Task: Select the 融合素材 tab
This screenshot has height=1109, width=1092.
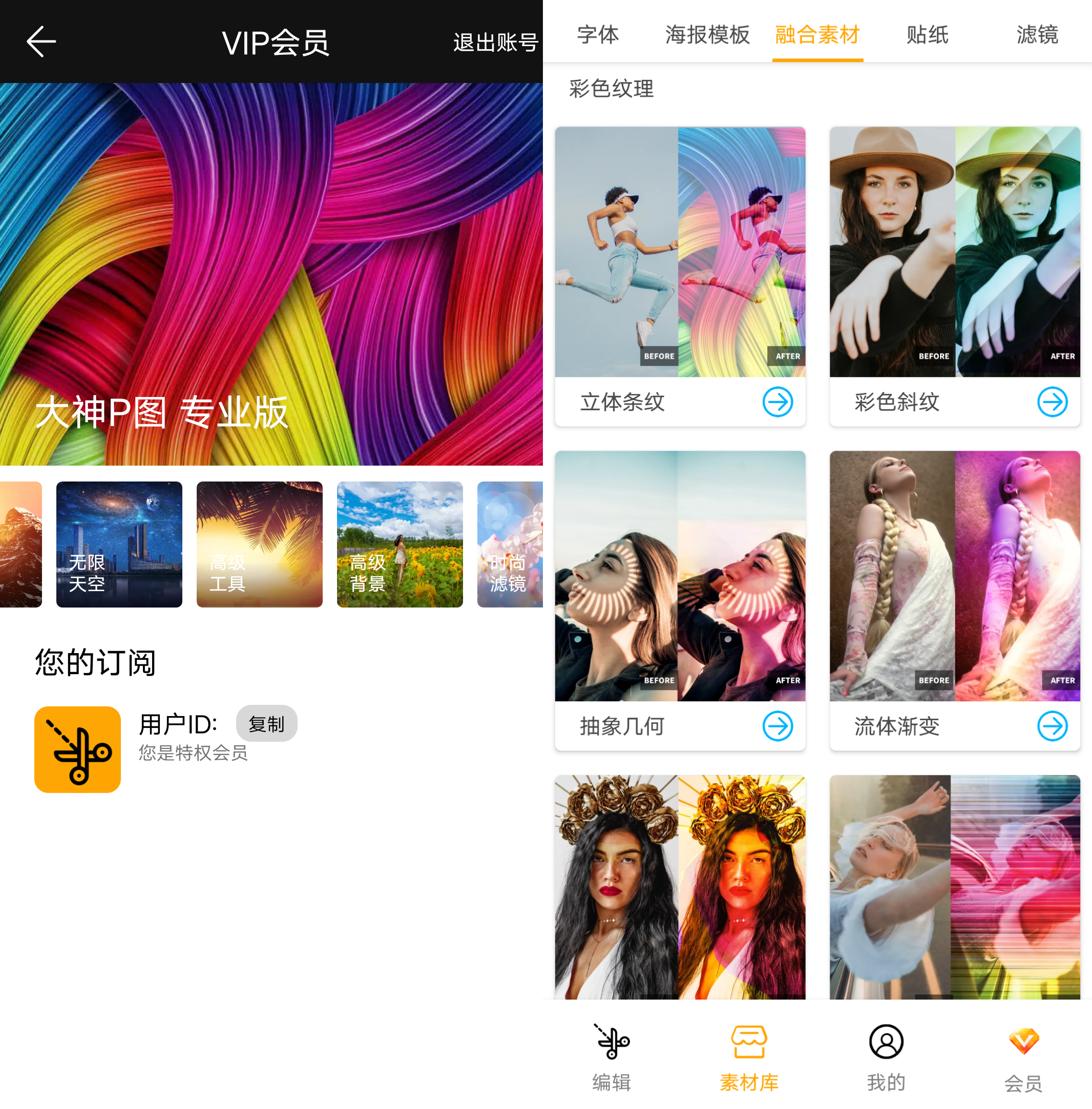Action: (x=817, y=35)
